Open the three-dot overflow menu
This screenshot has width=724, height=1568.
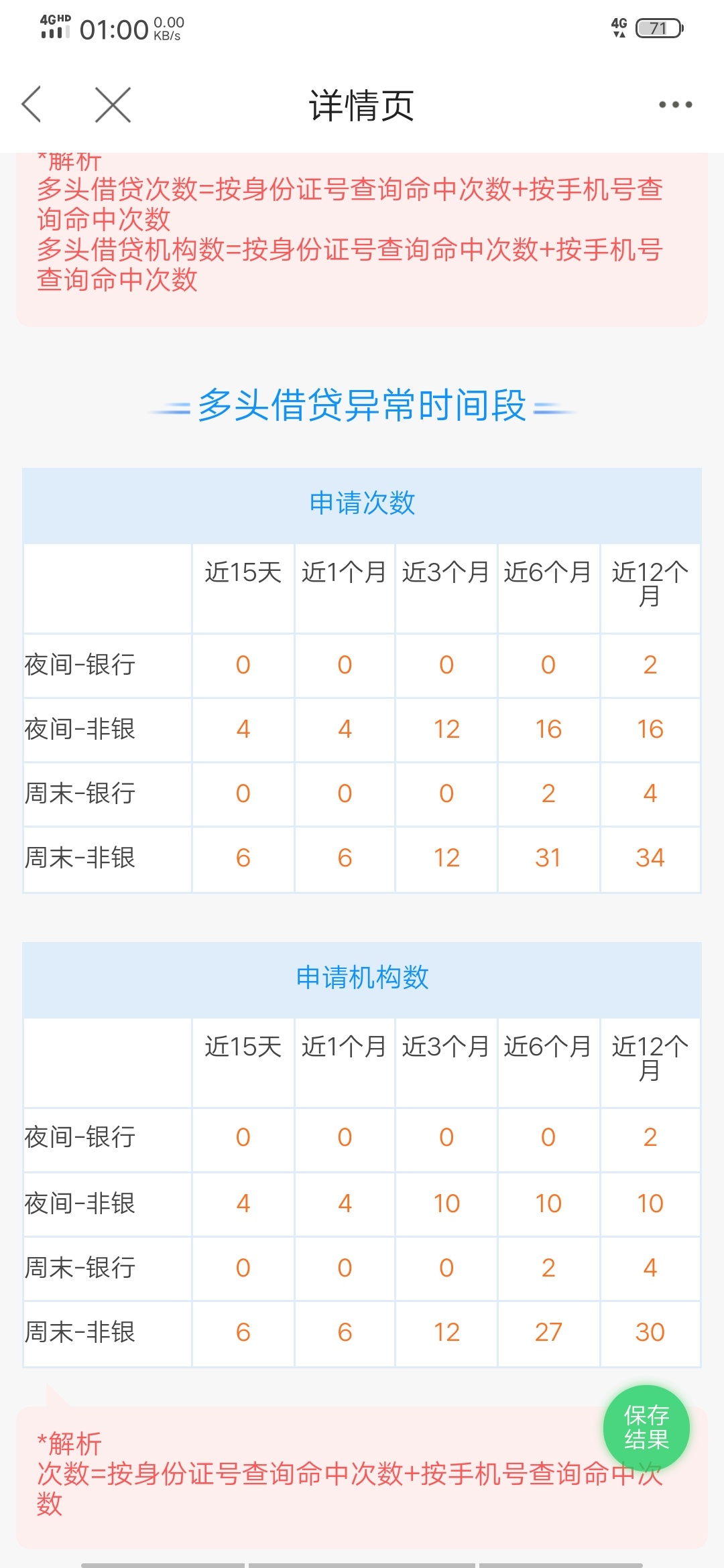click(x=675, y=105)
